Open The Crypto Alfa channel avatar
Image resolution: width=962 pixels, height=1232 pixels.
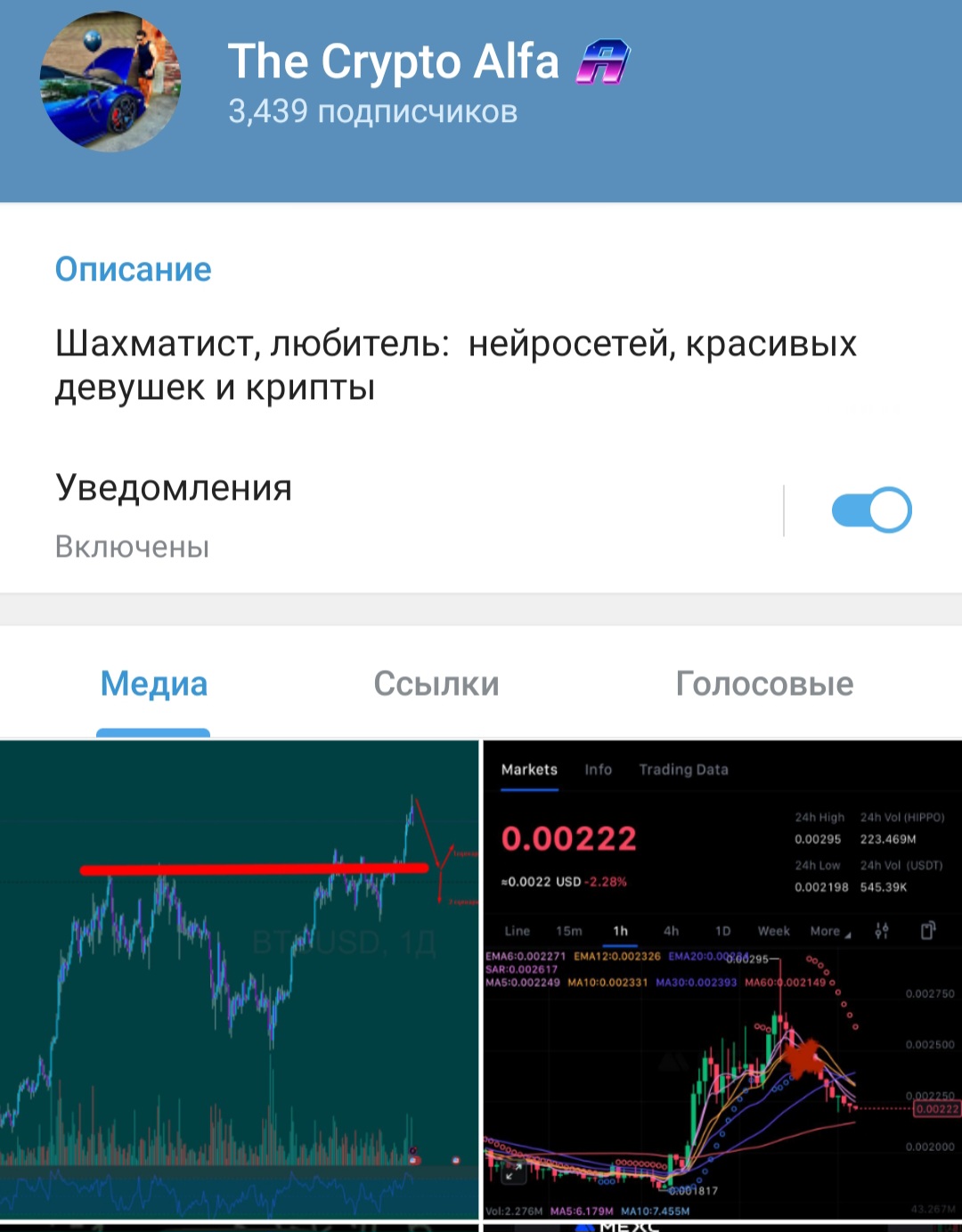(110, 82)
